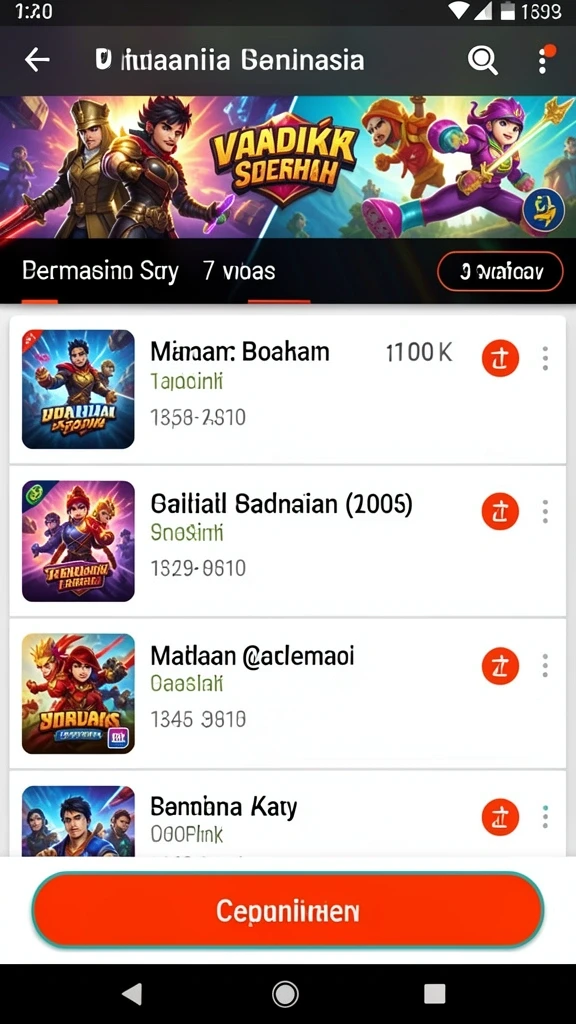Open the featured game banner
This screenshot has height=1024, width=576.
tap(288, 168)
